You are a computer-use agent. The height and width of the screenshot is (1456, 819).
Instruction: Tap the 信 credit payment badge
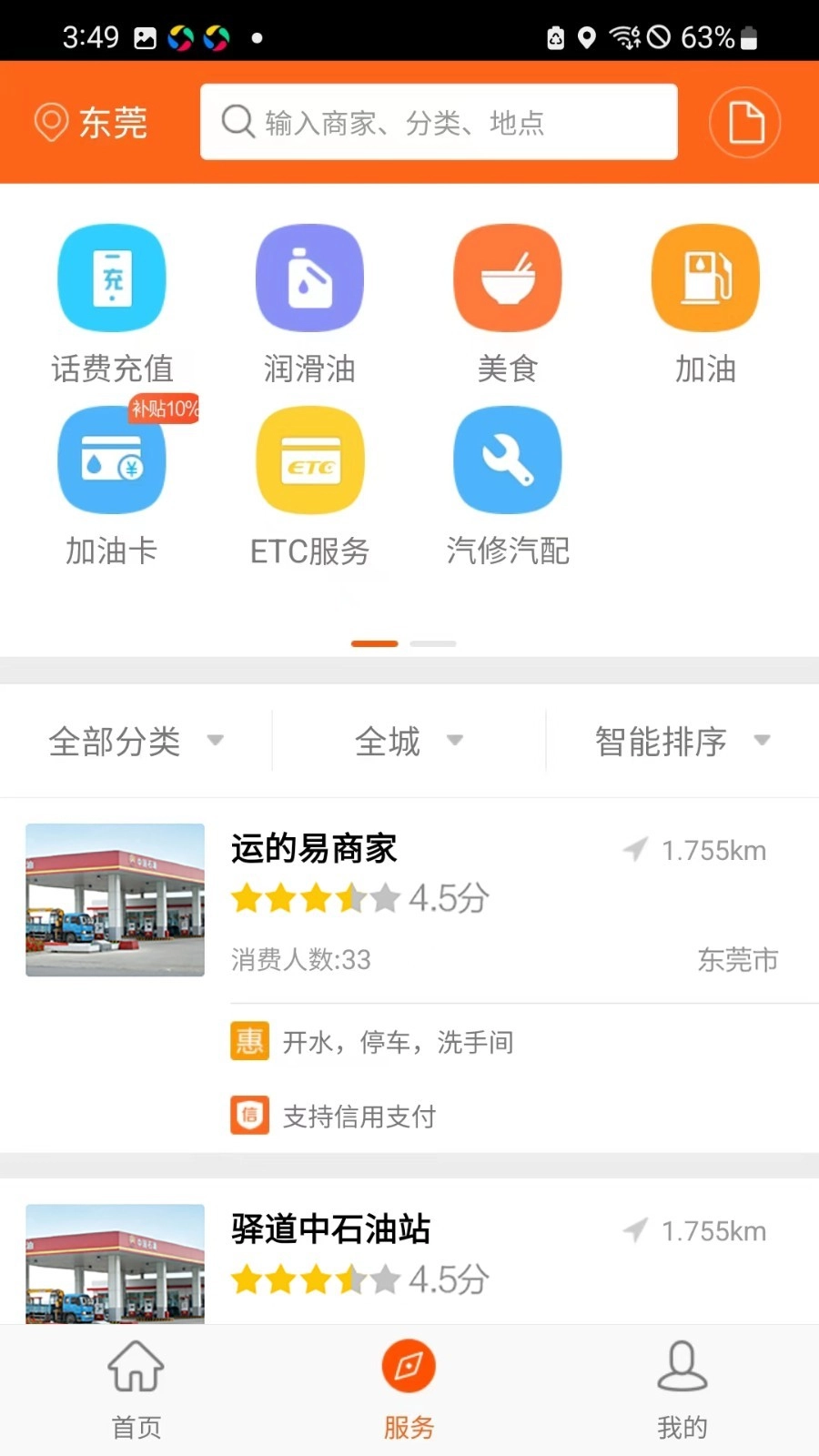(x=248, y=1116)
